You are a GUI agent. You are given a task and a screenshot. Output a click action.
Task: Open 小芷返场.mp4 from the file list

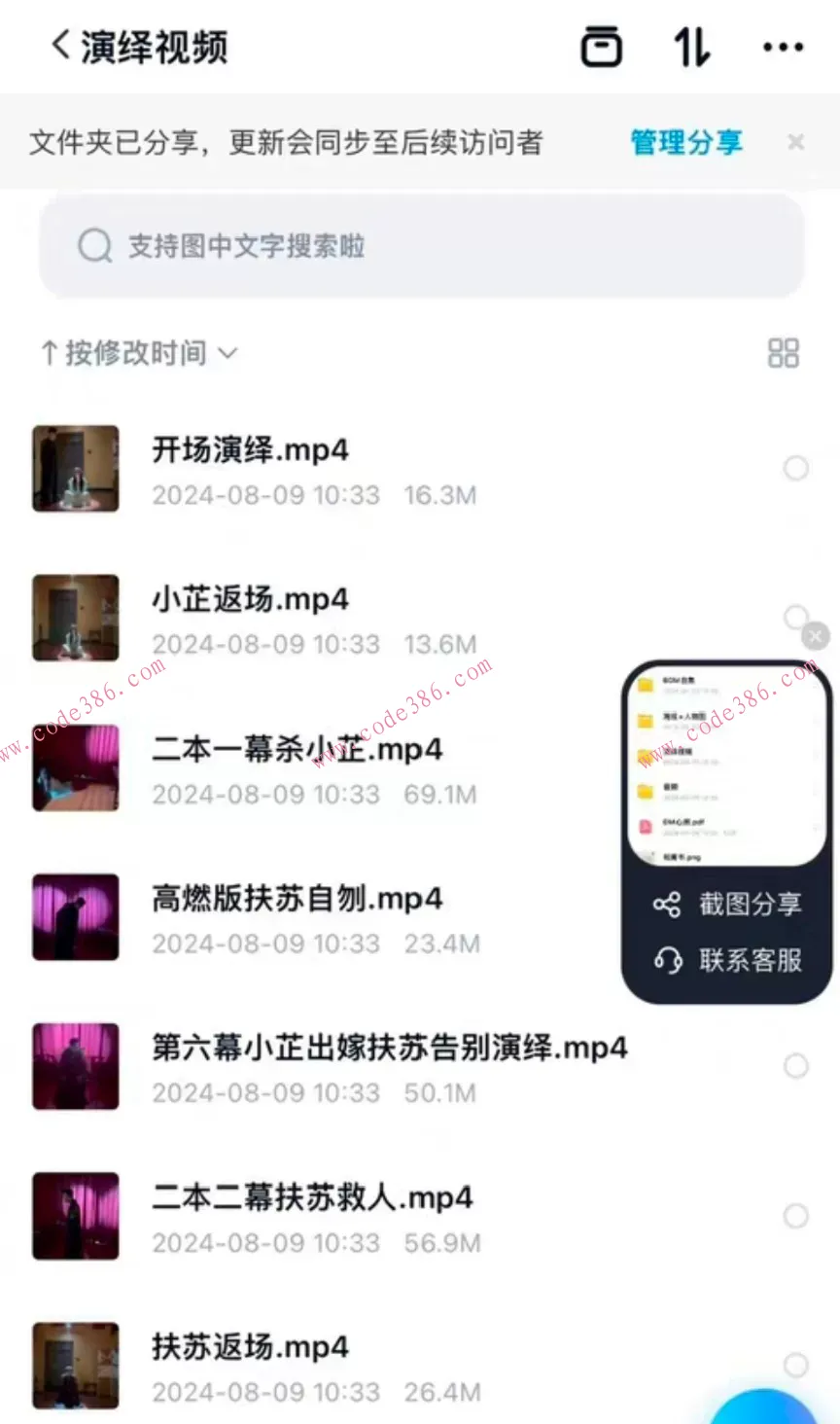tap(251, 599)
